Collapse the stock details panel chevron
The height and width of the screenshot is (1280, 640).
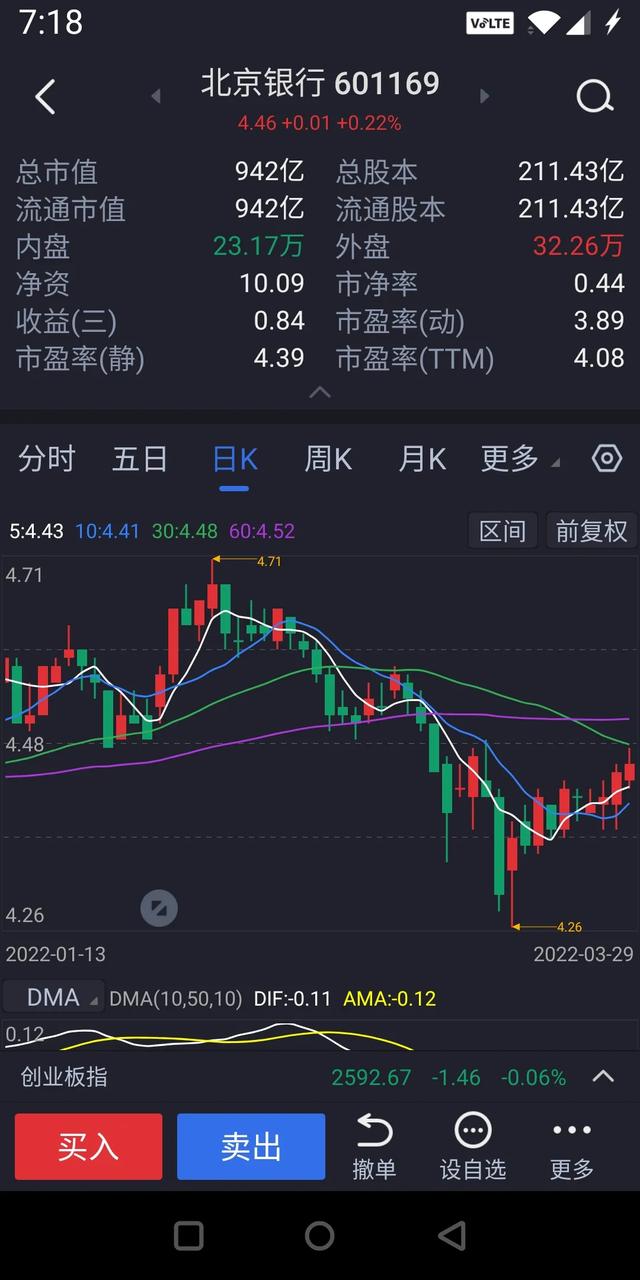320,392
